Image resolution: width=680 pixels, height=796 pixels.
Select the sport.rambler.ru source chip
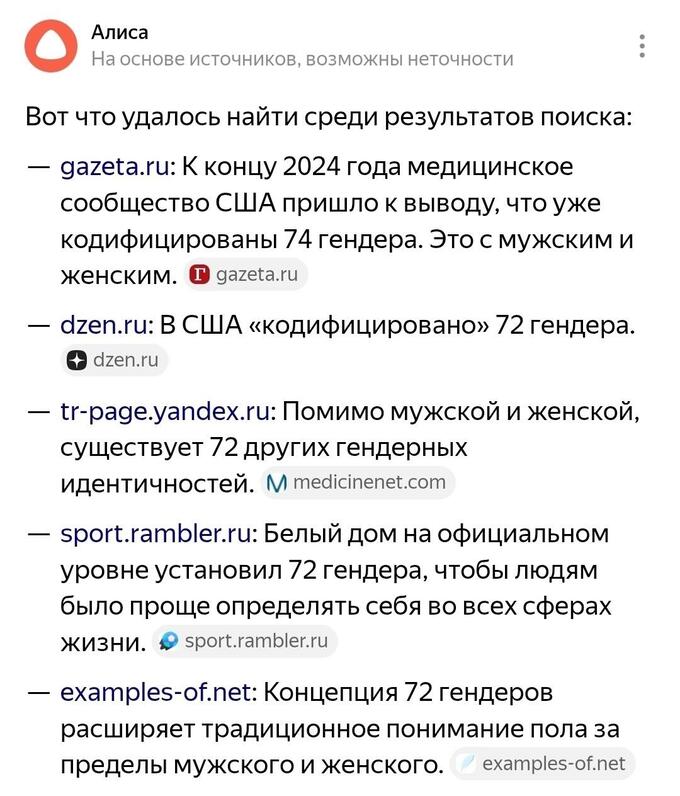click(x=246, y=641)
